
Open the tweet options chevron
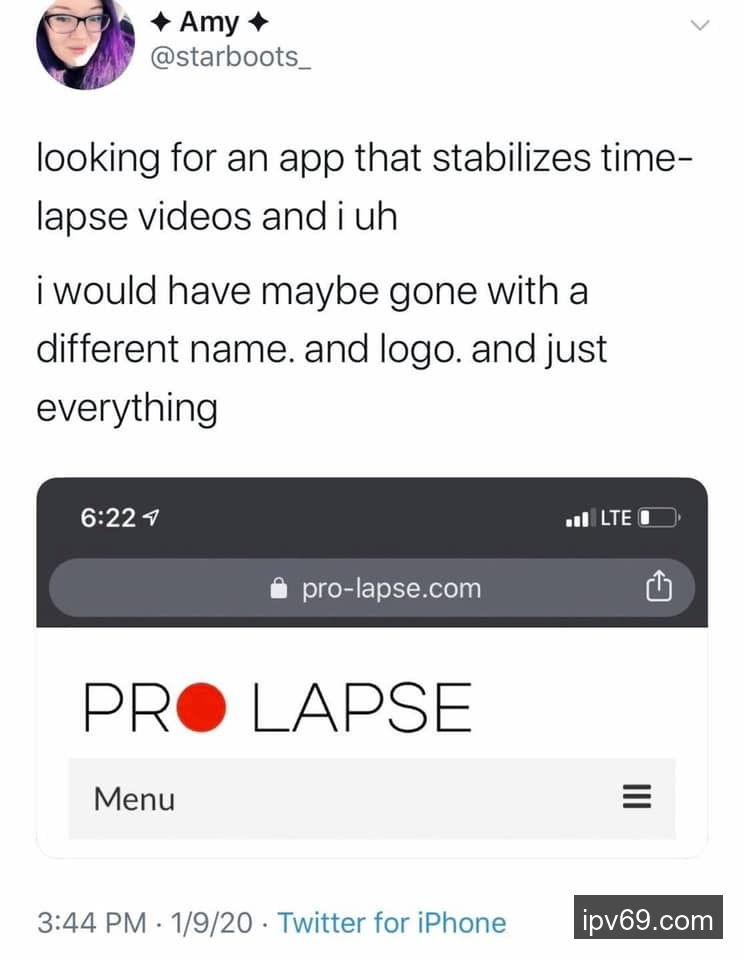click(701, 25)
